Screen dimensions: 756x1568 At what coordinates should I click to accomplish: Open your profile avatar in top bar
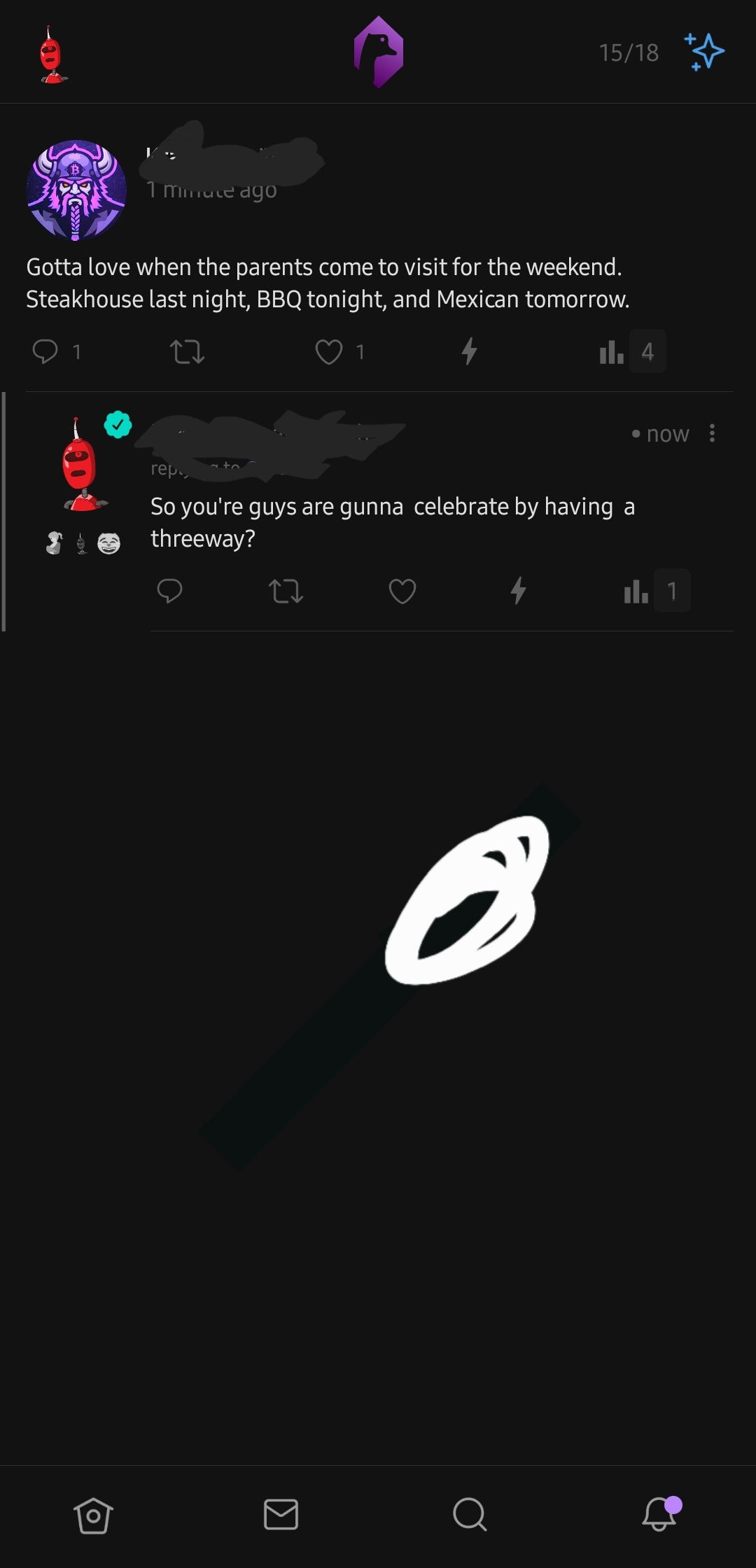(x=50, y=55)
